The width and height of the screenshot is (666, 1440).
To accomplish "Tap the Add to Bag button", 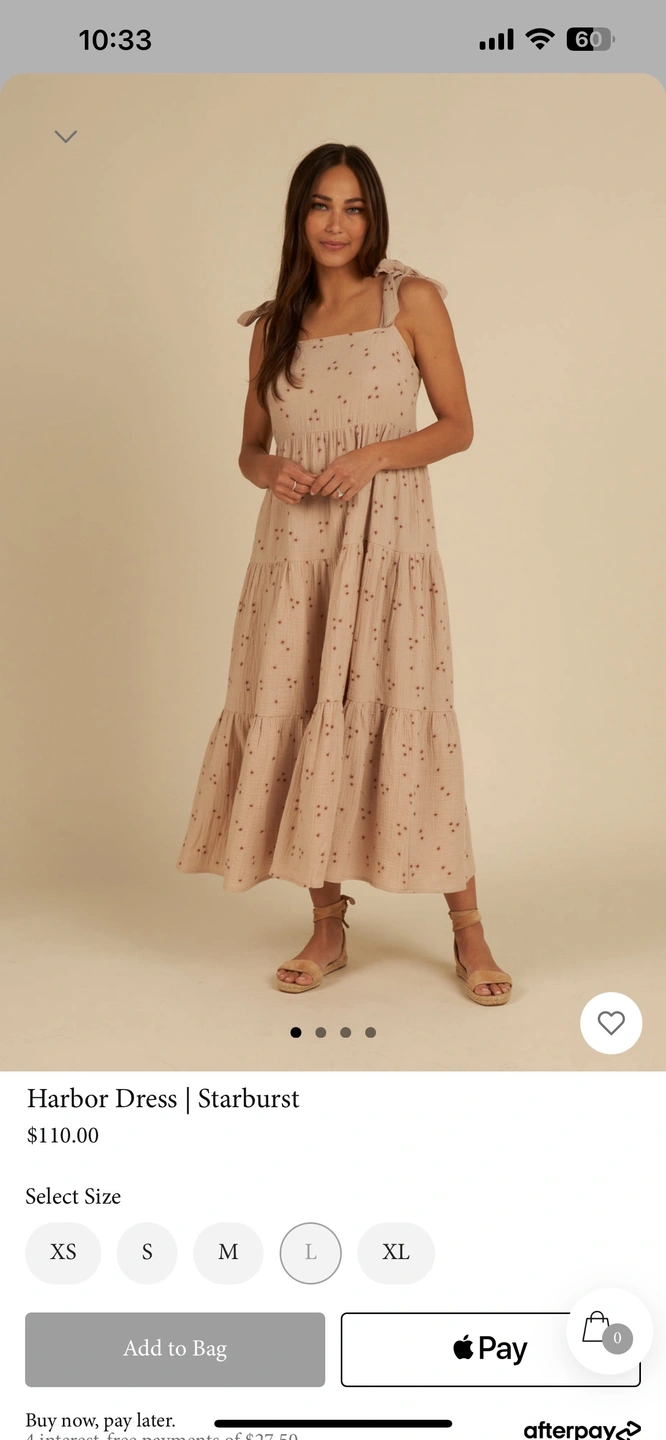I will [175, 1349].
